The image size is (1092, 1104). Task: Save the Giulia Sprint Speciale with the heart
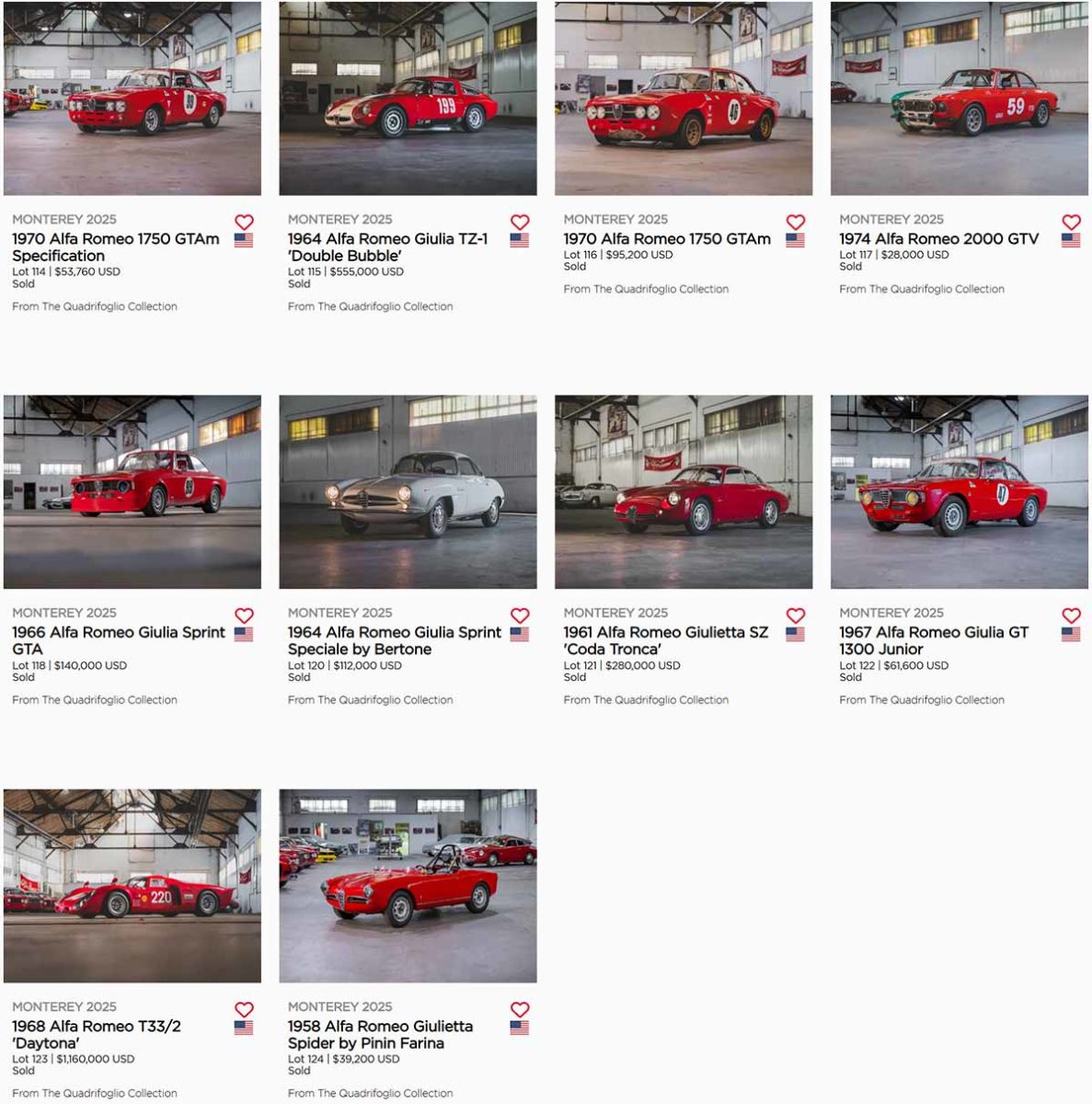point(520,615)
